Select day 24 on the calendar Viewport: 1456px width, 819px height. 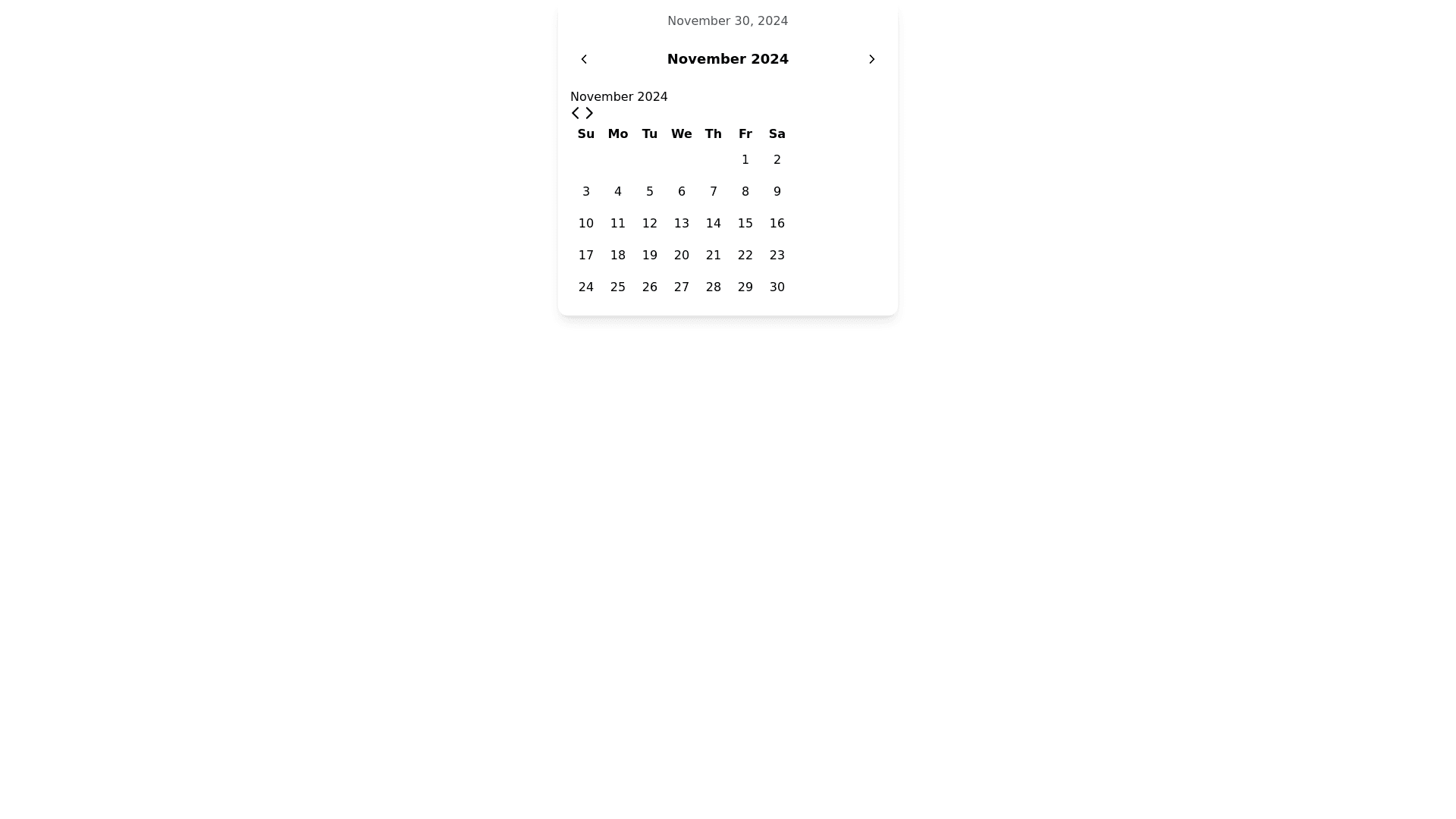[x=586, y=287]
